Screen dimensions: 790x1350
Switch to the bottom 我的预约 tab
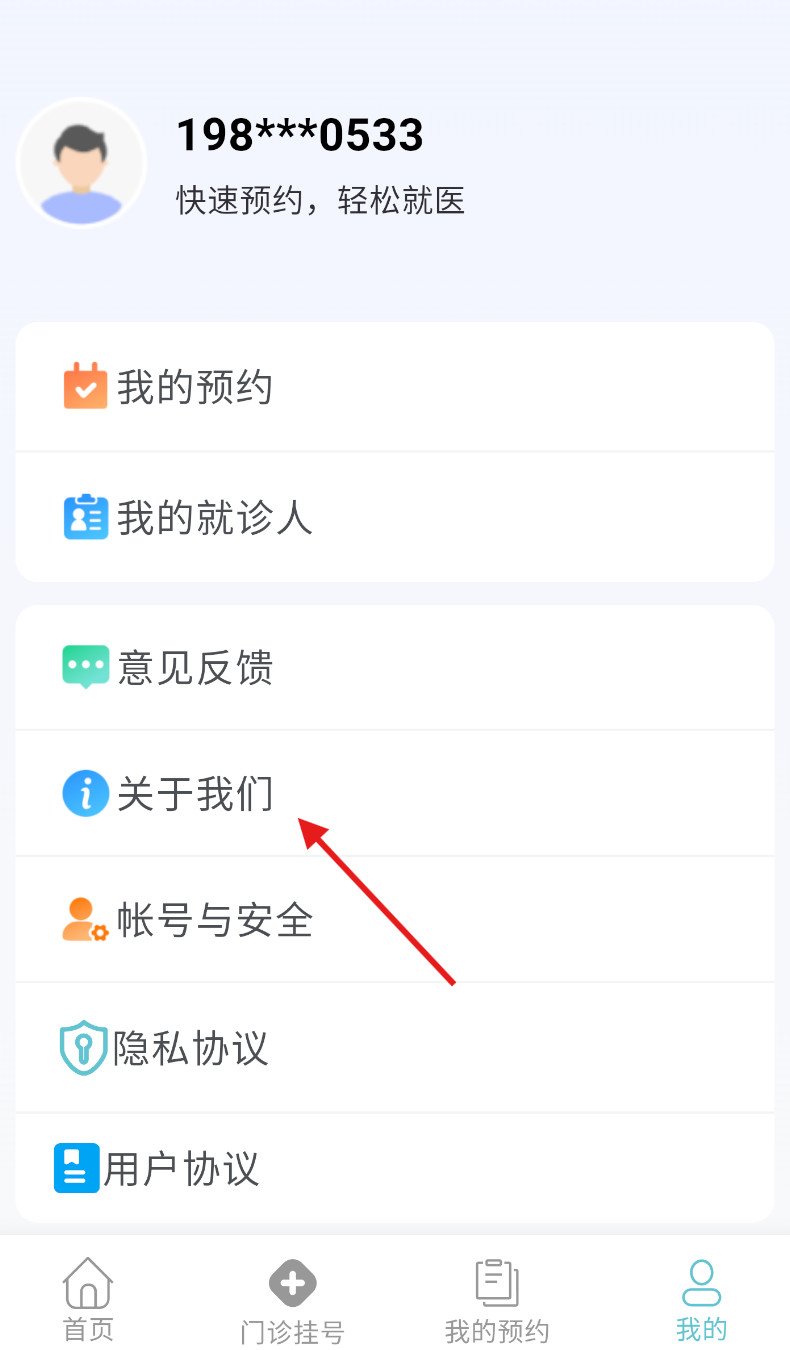click(497, 1302)
